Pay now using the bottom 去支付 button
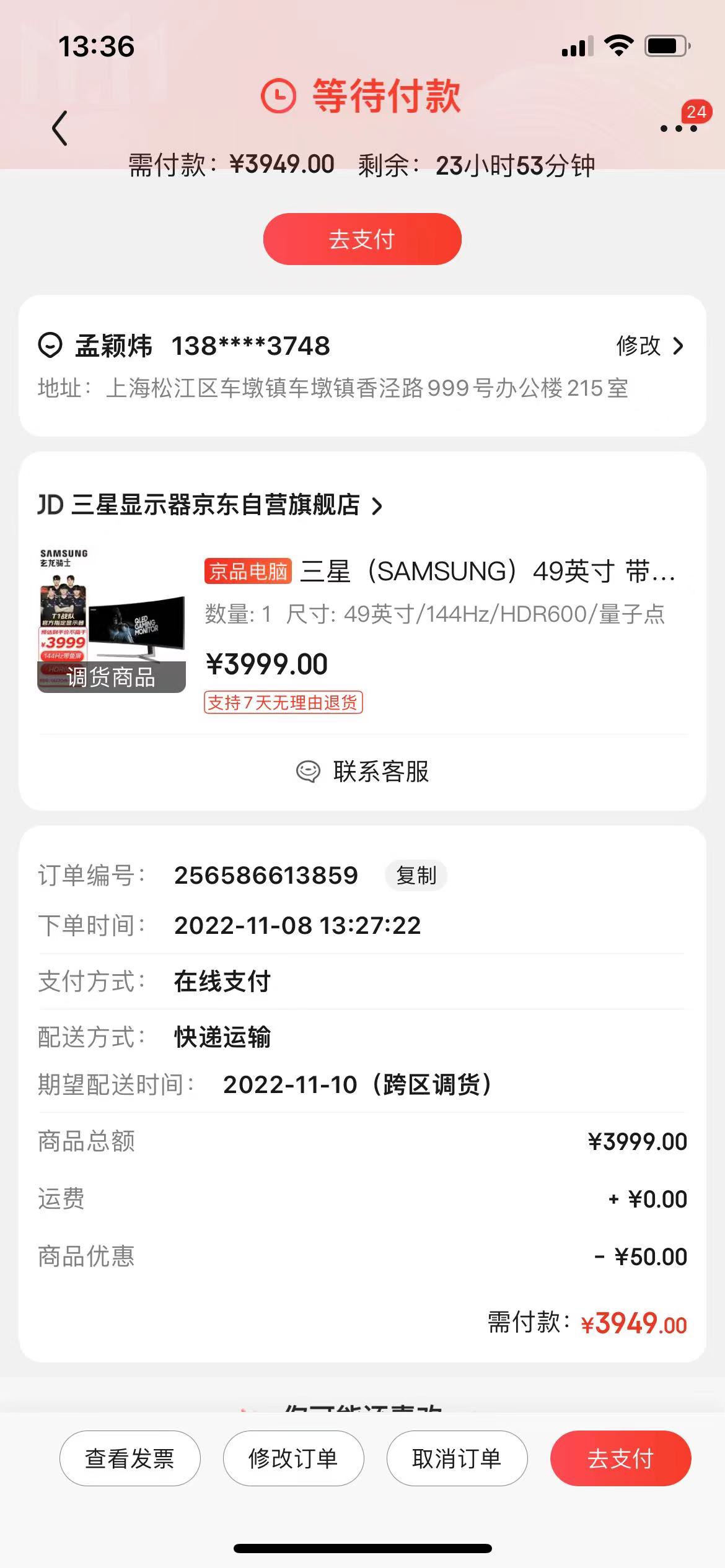Viewport: 725px width, 1568px height. point(620,1458)
